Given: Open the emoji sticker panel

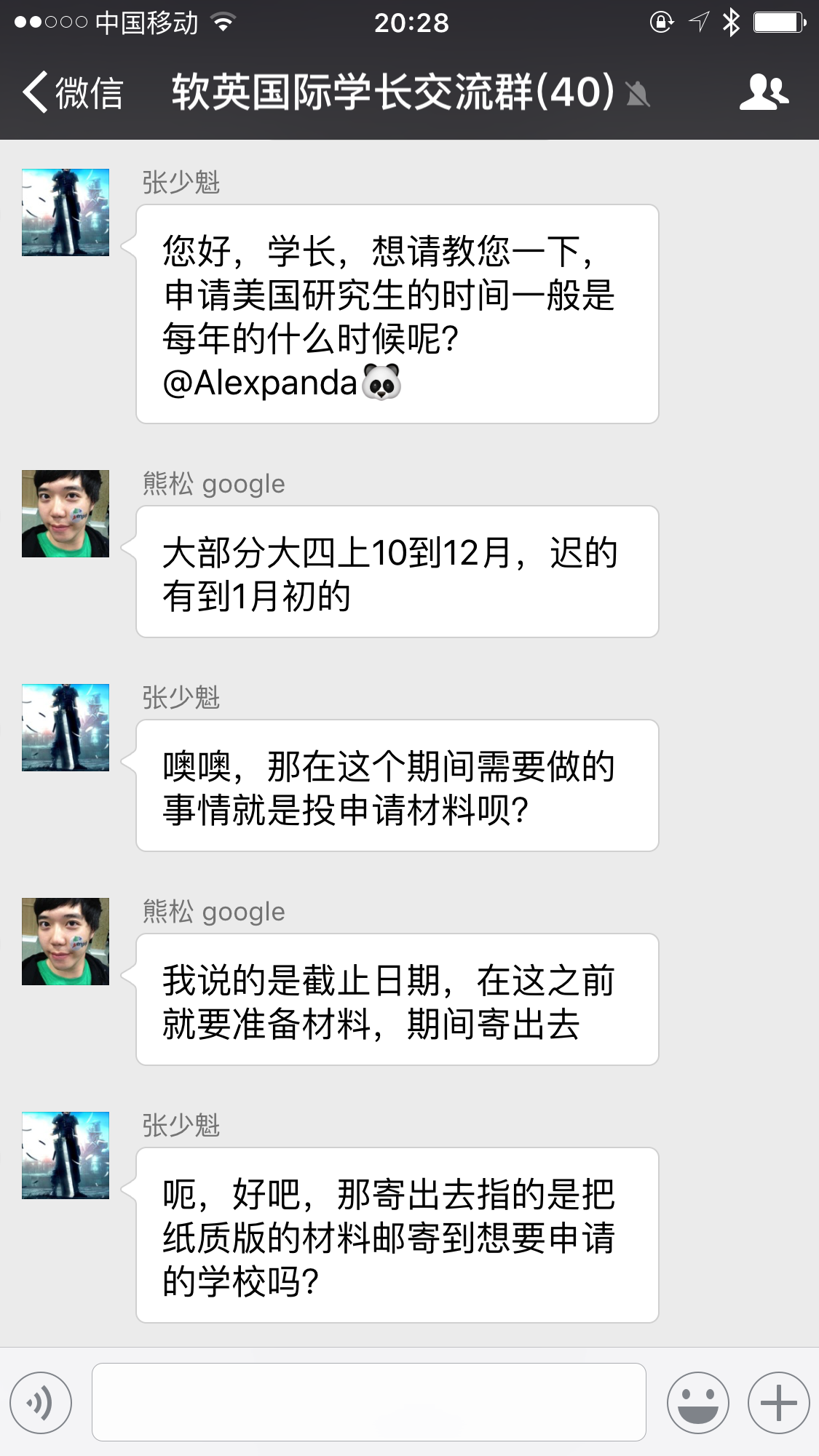Looking at the screenshot, I should pos(697,1402).
